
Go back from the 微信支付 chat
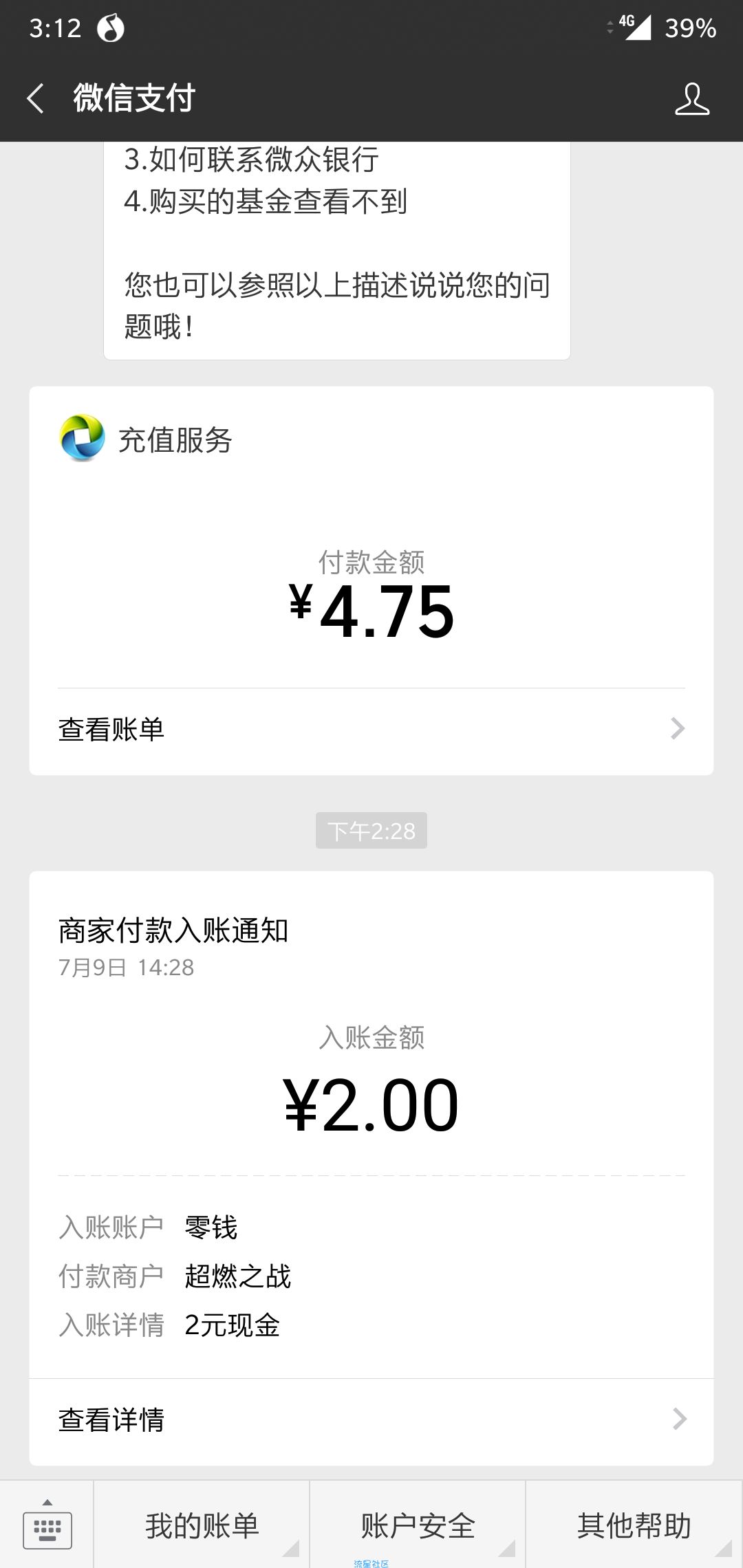tap(36, 98)
